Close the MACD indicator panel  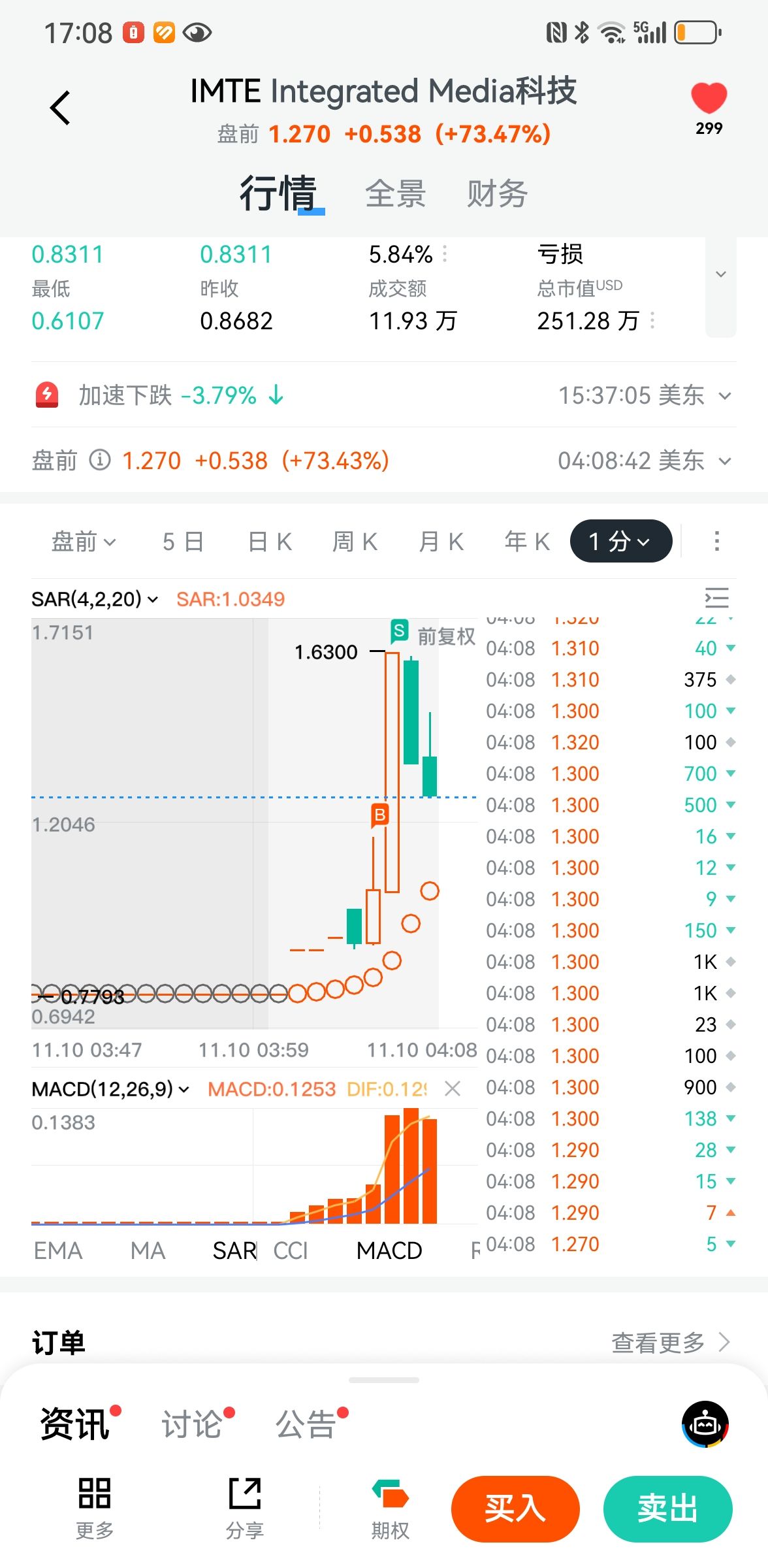[x=453, y=1088]
